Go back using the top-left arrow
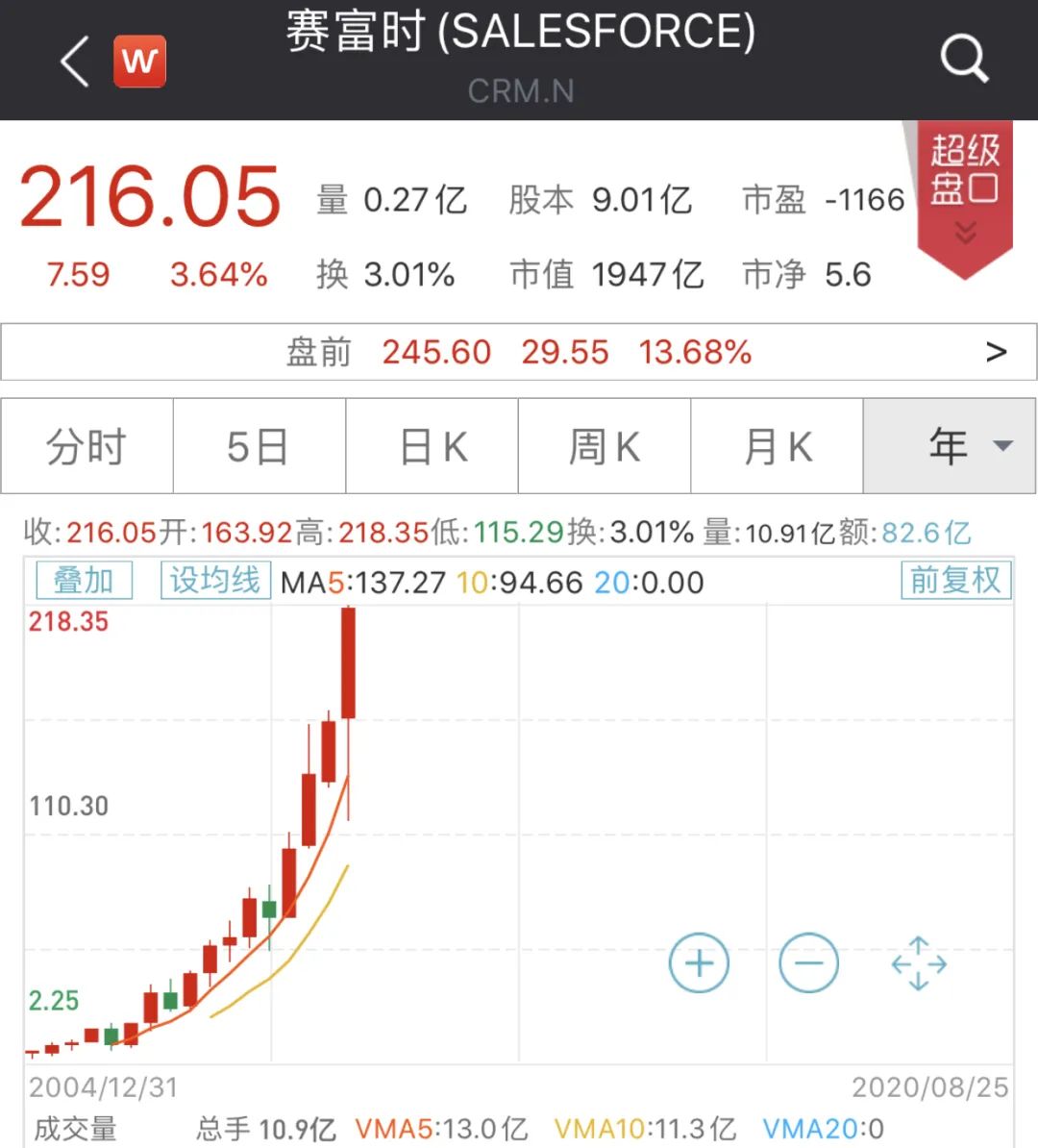The width and height of the screenshot is (1038, 1148). click(x=75, y=62)
